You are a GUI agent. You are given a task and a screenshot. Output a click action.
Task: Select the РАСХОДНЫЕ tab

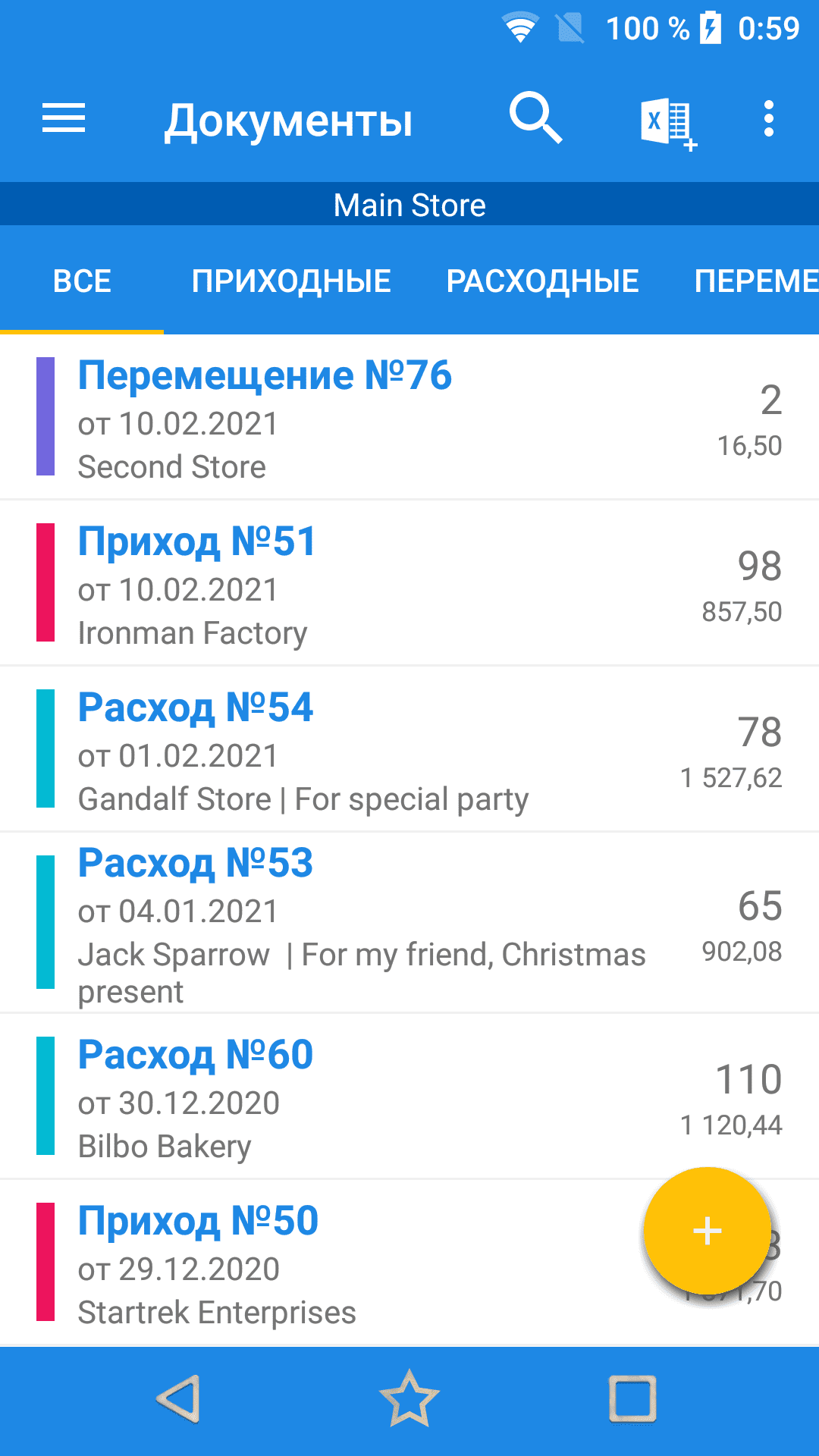542,281
